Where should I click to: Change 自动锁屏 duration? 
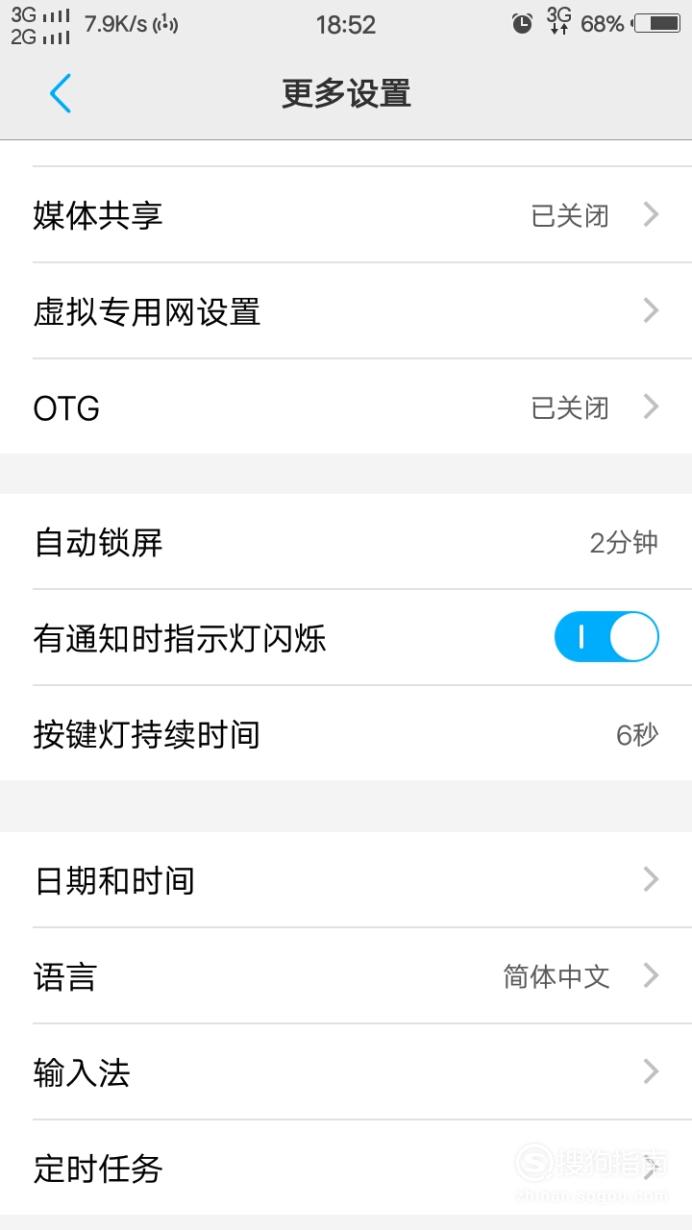click(x=346, y=542)
